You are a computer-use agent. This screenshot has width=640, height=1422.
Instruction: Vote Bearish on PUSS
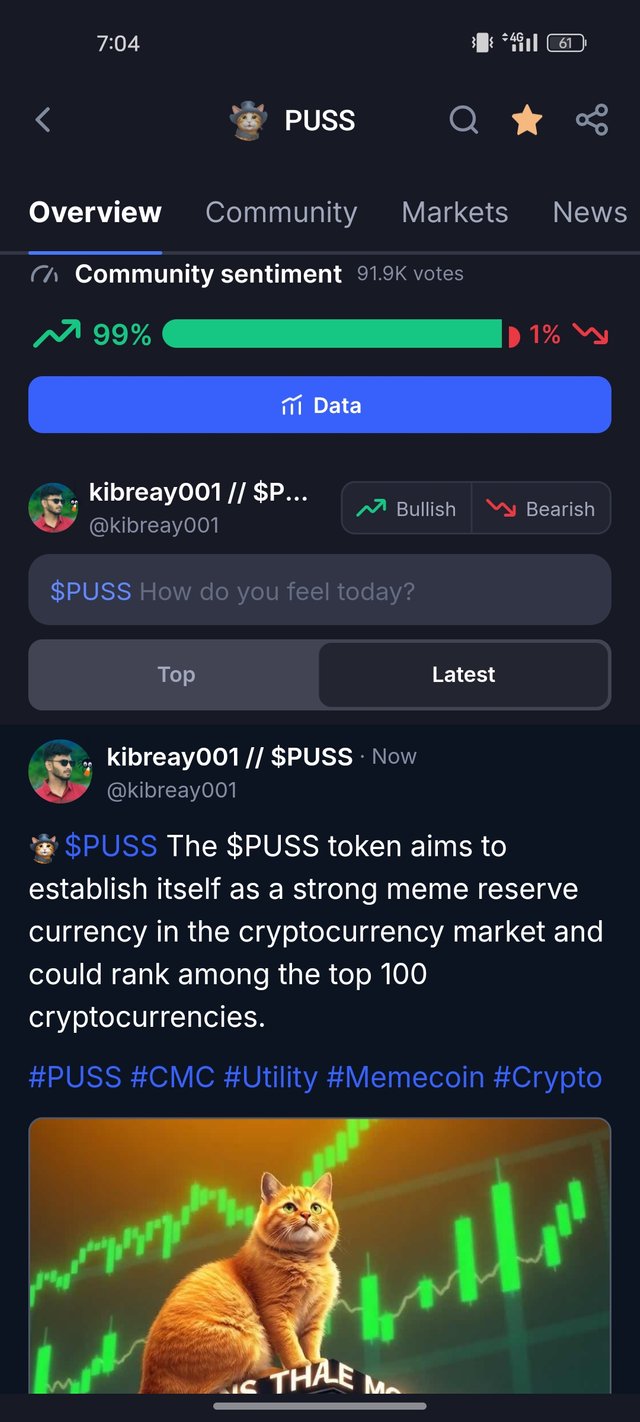(x=541, y=509)
